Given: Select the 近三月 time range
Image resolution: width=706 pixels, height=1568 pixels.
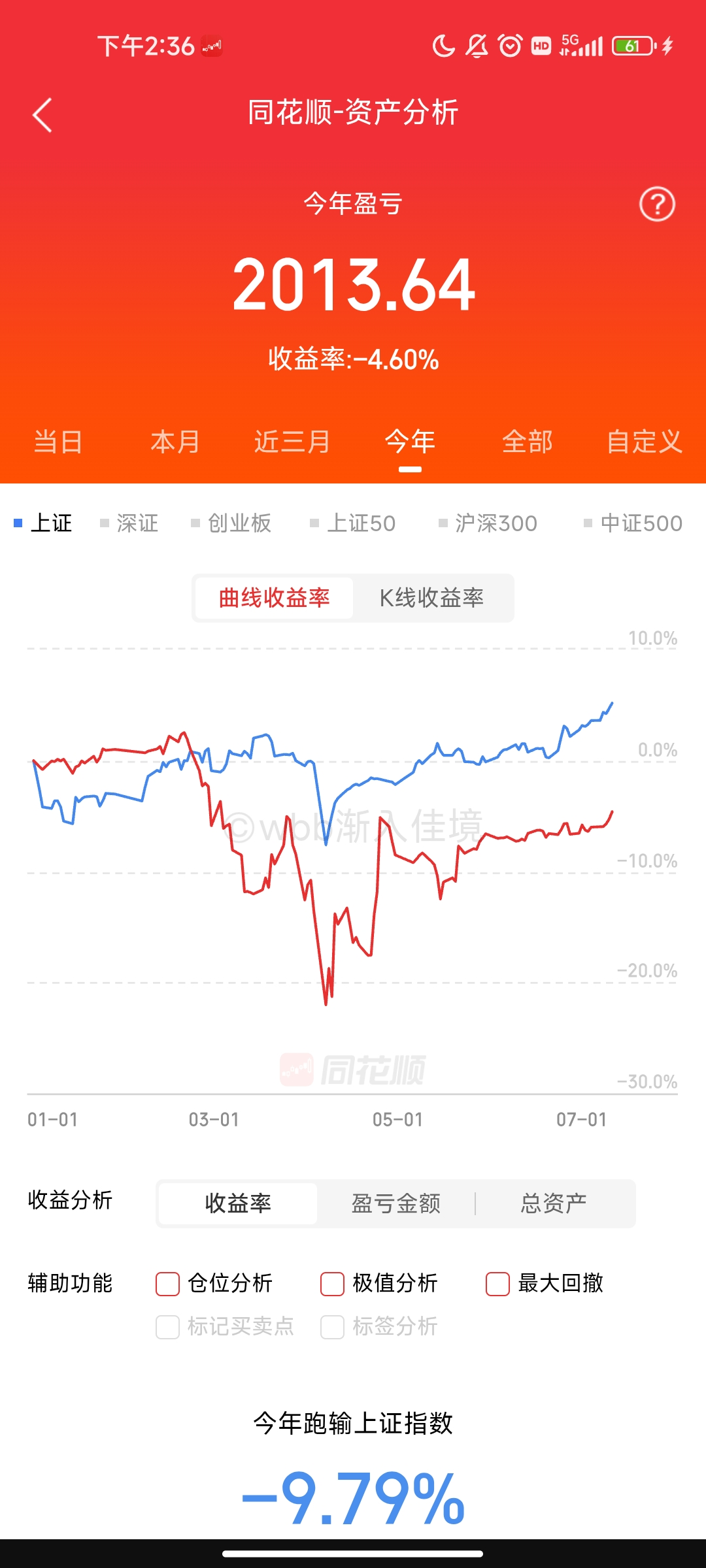Looking at the screenshot, I should point(292,442).
